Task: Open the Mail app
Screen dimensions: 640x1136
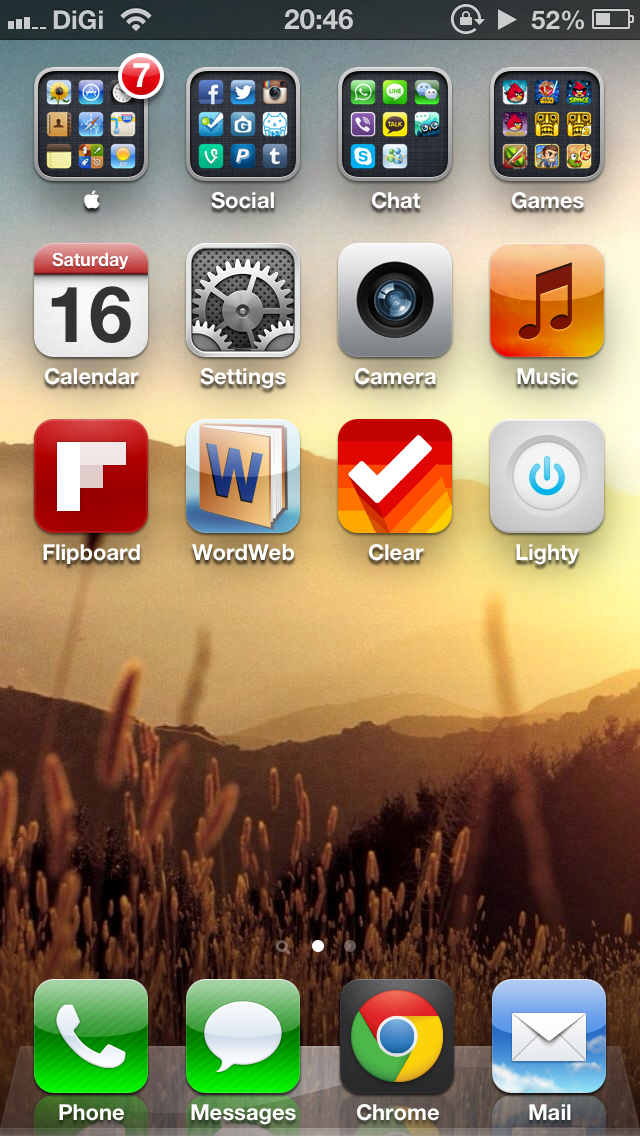Action: click(549, 1036)
